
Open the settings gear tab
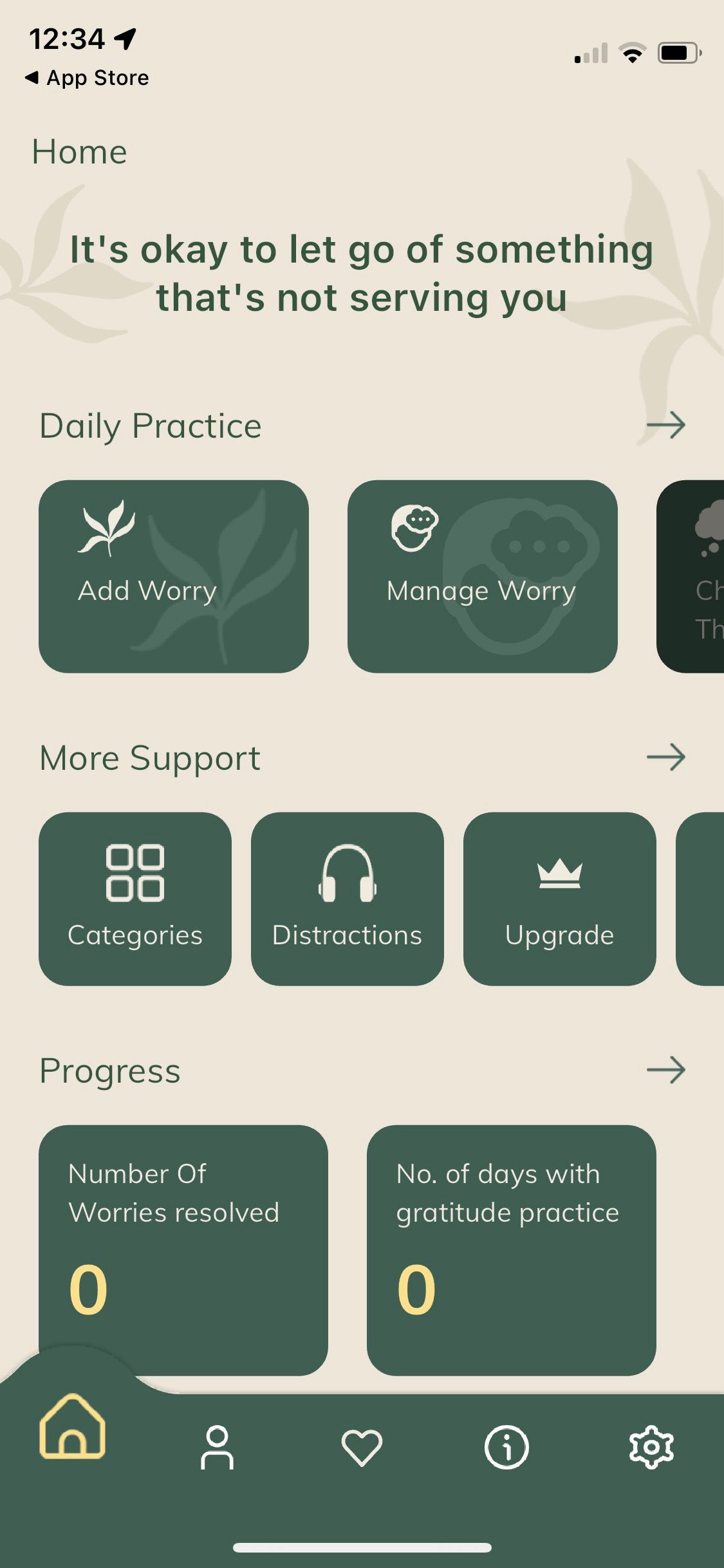pos(651,1447)
